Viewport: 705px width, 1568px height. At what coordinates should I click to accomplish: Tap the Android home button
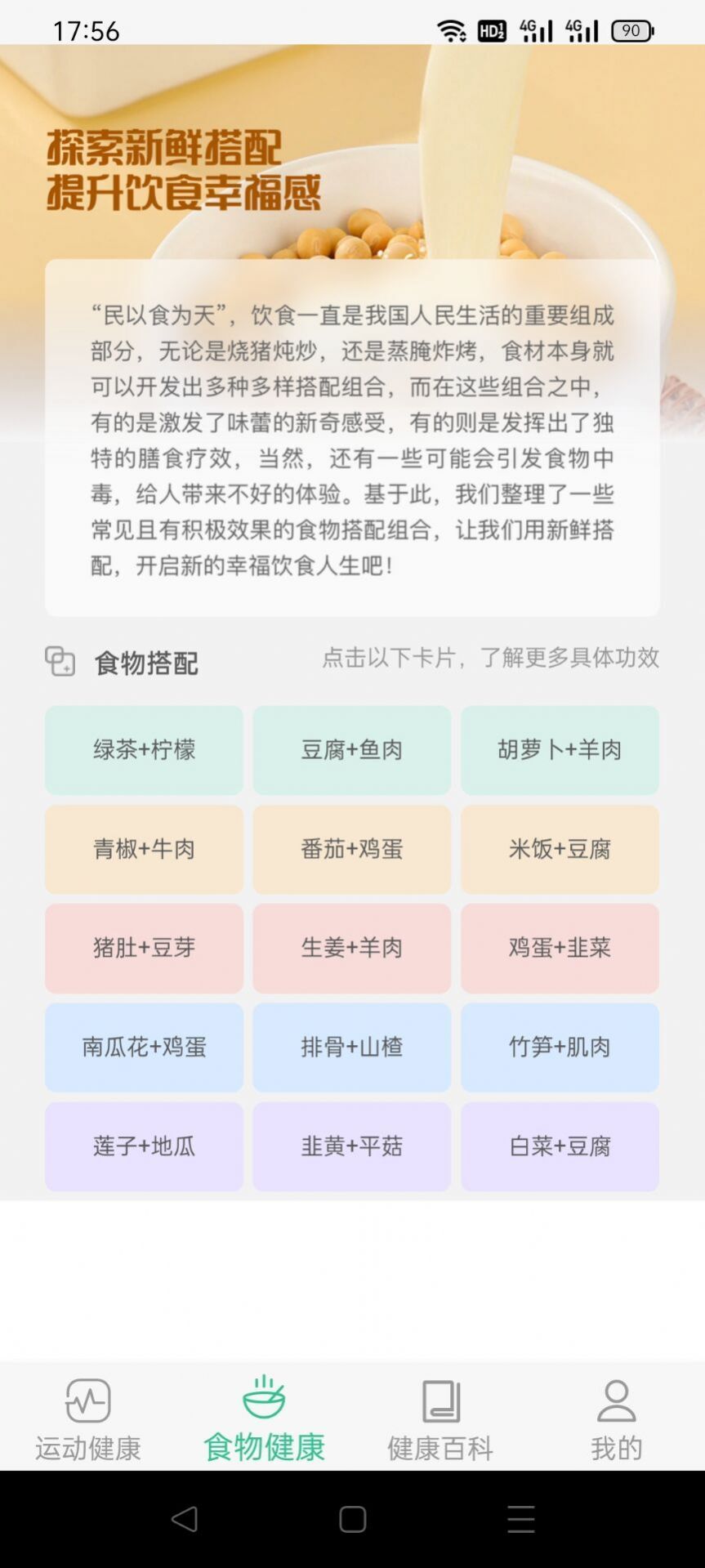pyautogui.click(x=352, y=1517)
